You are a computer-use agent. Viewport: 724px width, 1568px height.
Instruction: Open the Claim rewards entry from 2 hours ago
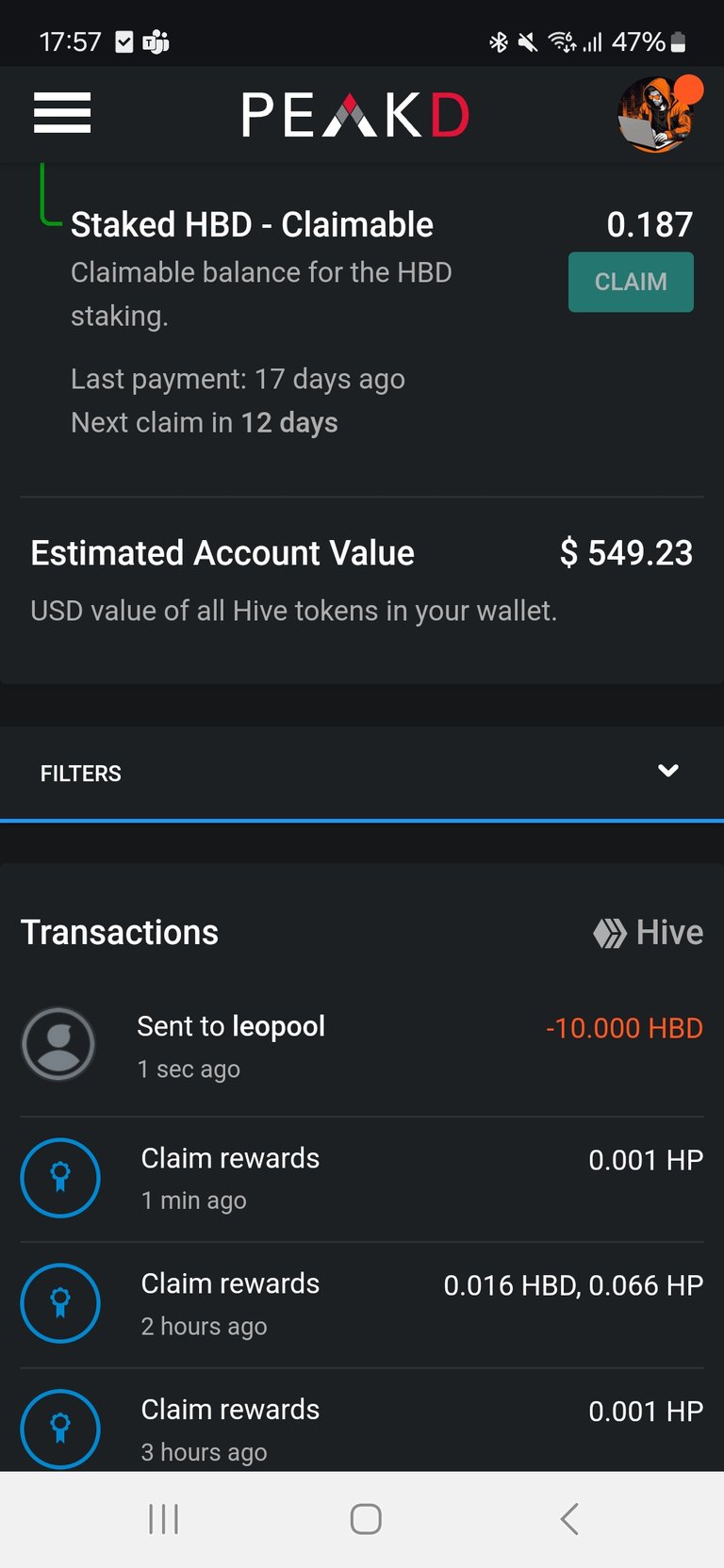point(362,1304)
